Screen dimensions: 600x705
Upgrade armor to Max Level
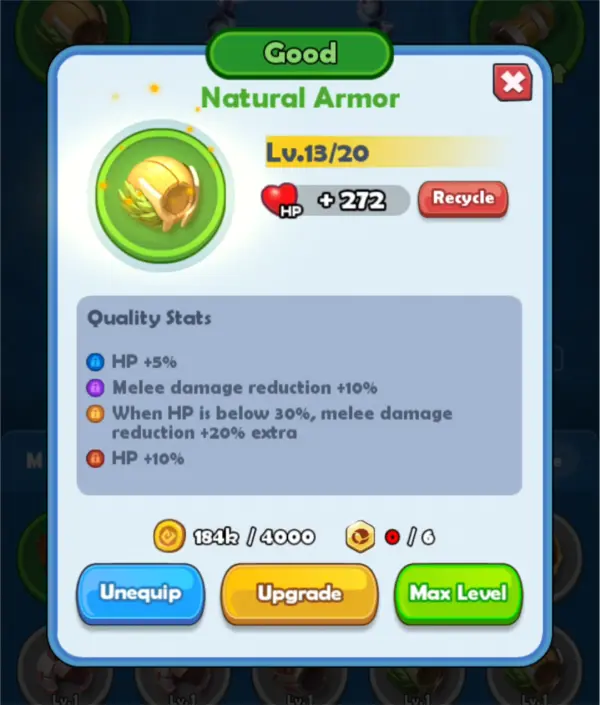coord(458,593)
